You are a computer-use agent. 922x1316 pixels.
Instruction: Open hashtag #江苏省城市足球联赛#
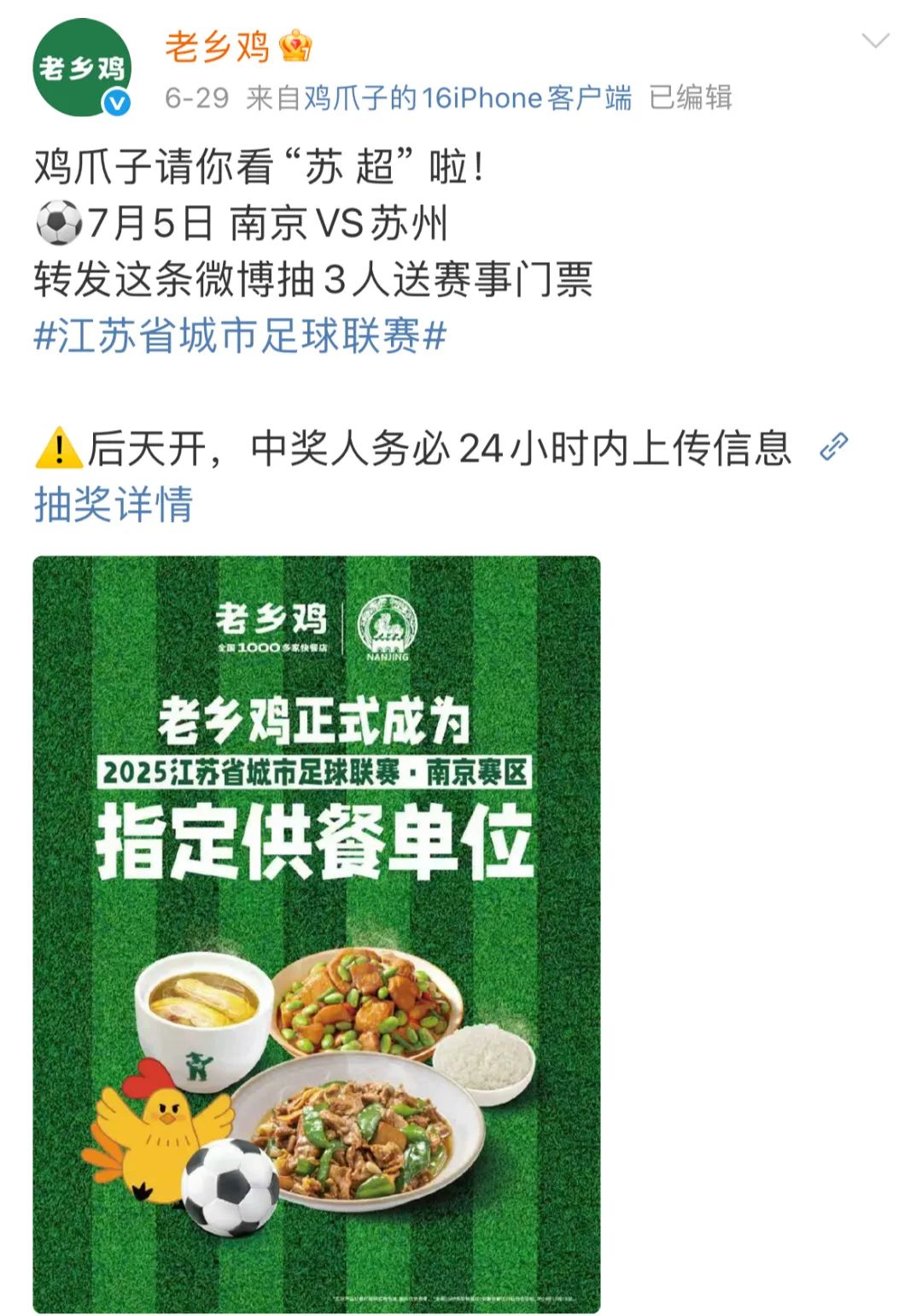coord(240,336)
